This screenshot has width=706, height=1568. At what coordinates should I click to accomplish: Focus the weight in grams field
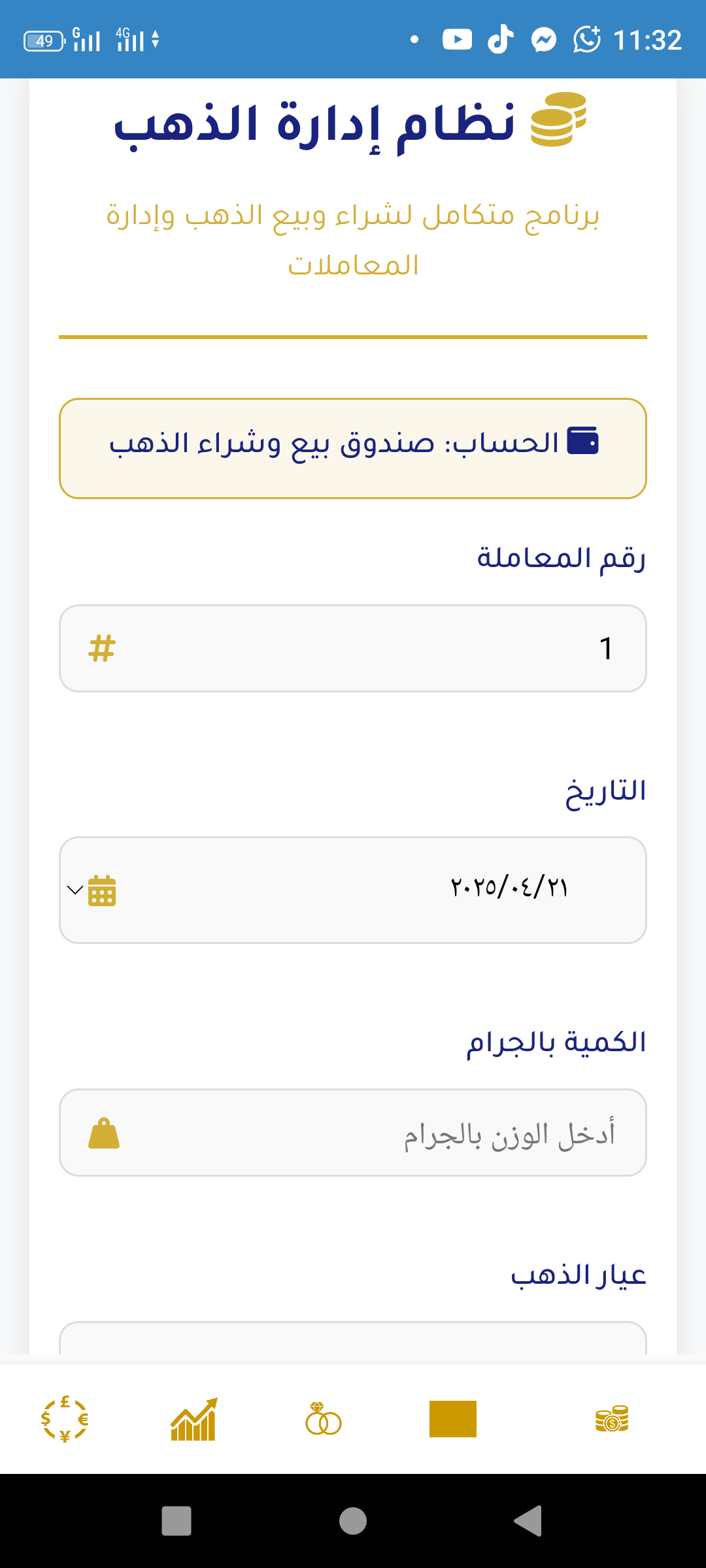(x=353, y=1132)
